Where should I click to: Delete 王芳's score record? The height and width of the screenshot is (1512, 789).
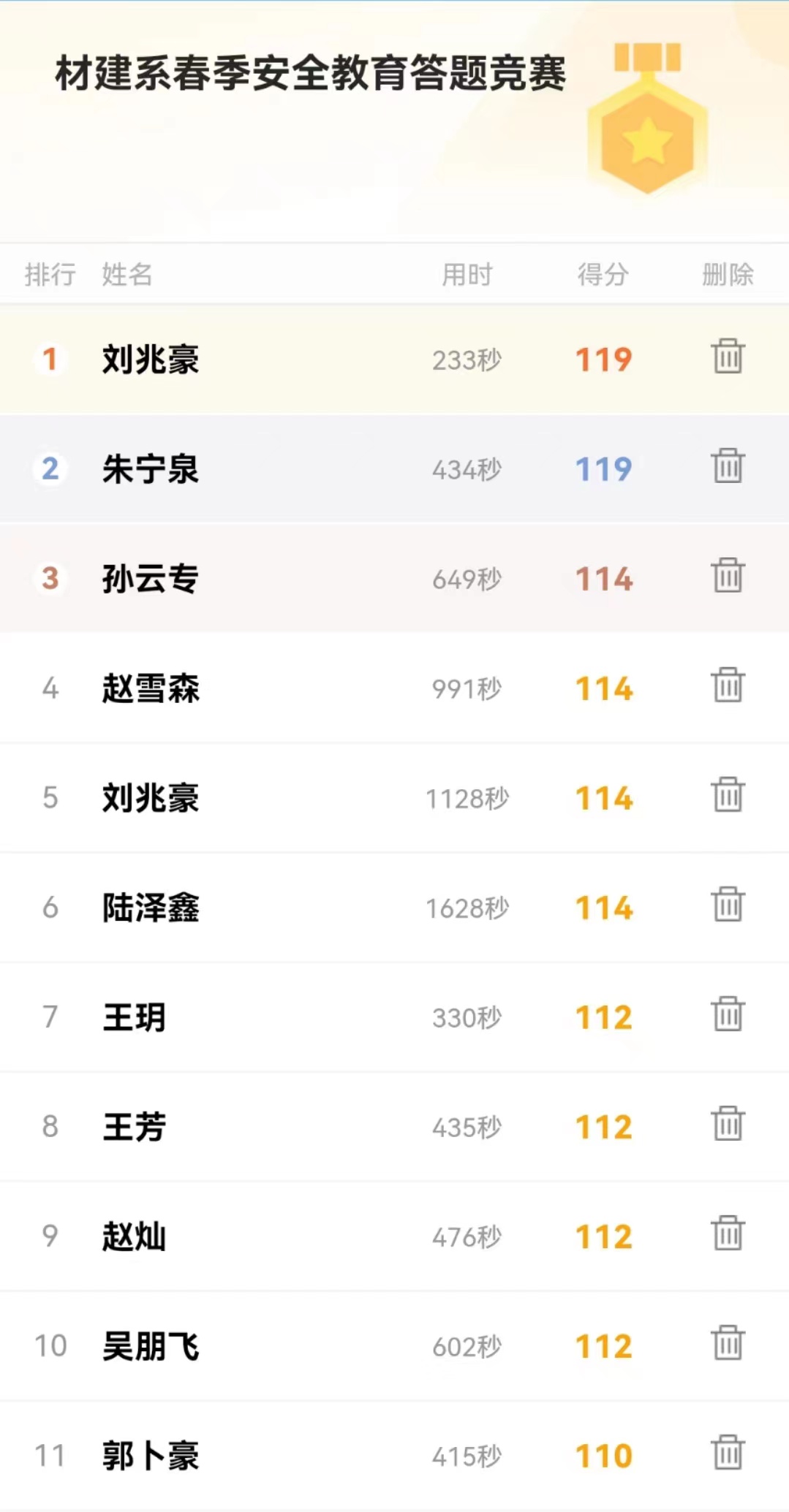[x=728, y=1123]
